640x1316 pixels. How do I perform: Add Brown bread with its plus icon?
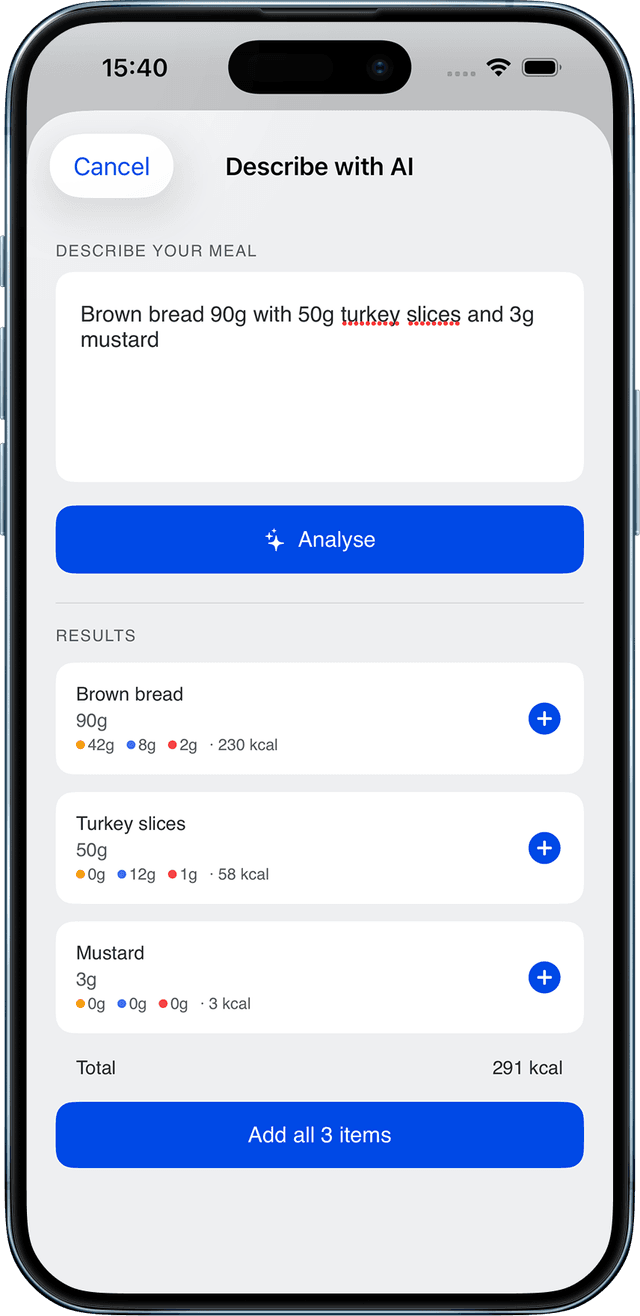coord(544,719)
